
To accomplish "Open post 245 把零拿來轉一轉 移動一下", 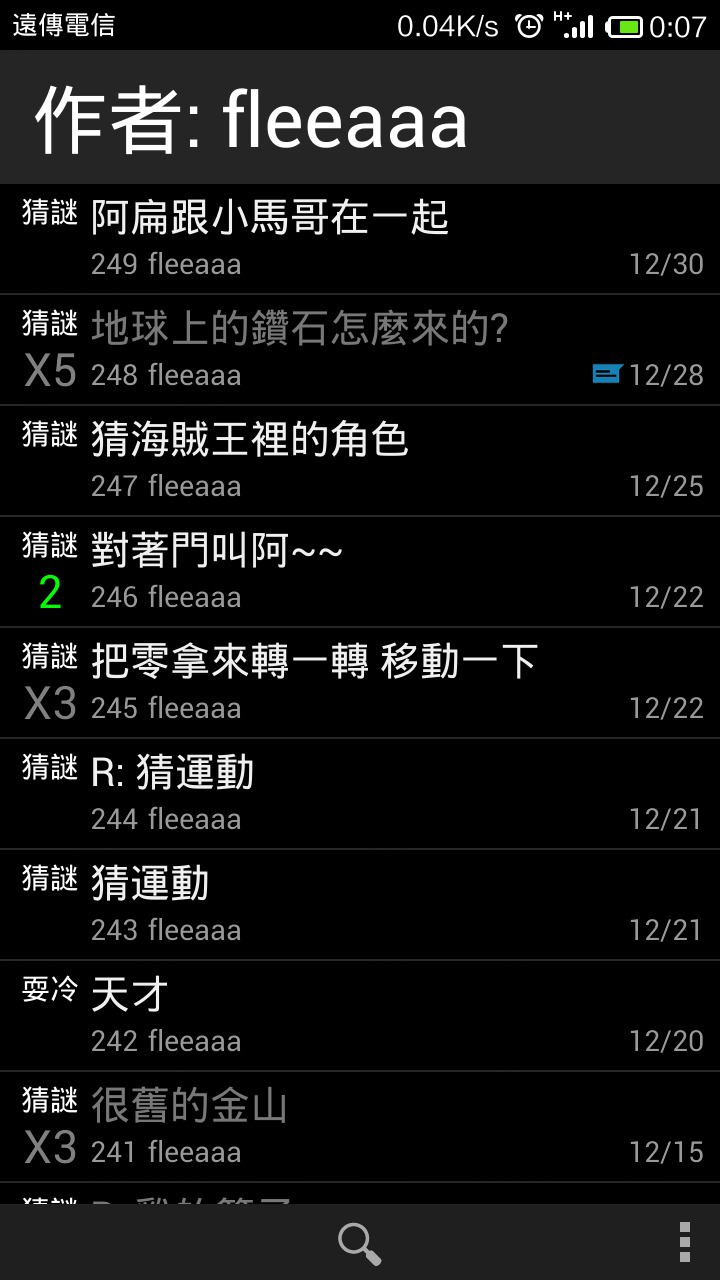I will tap(360, 683).
